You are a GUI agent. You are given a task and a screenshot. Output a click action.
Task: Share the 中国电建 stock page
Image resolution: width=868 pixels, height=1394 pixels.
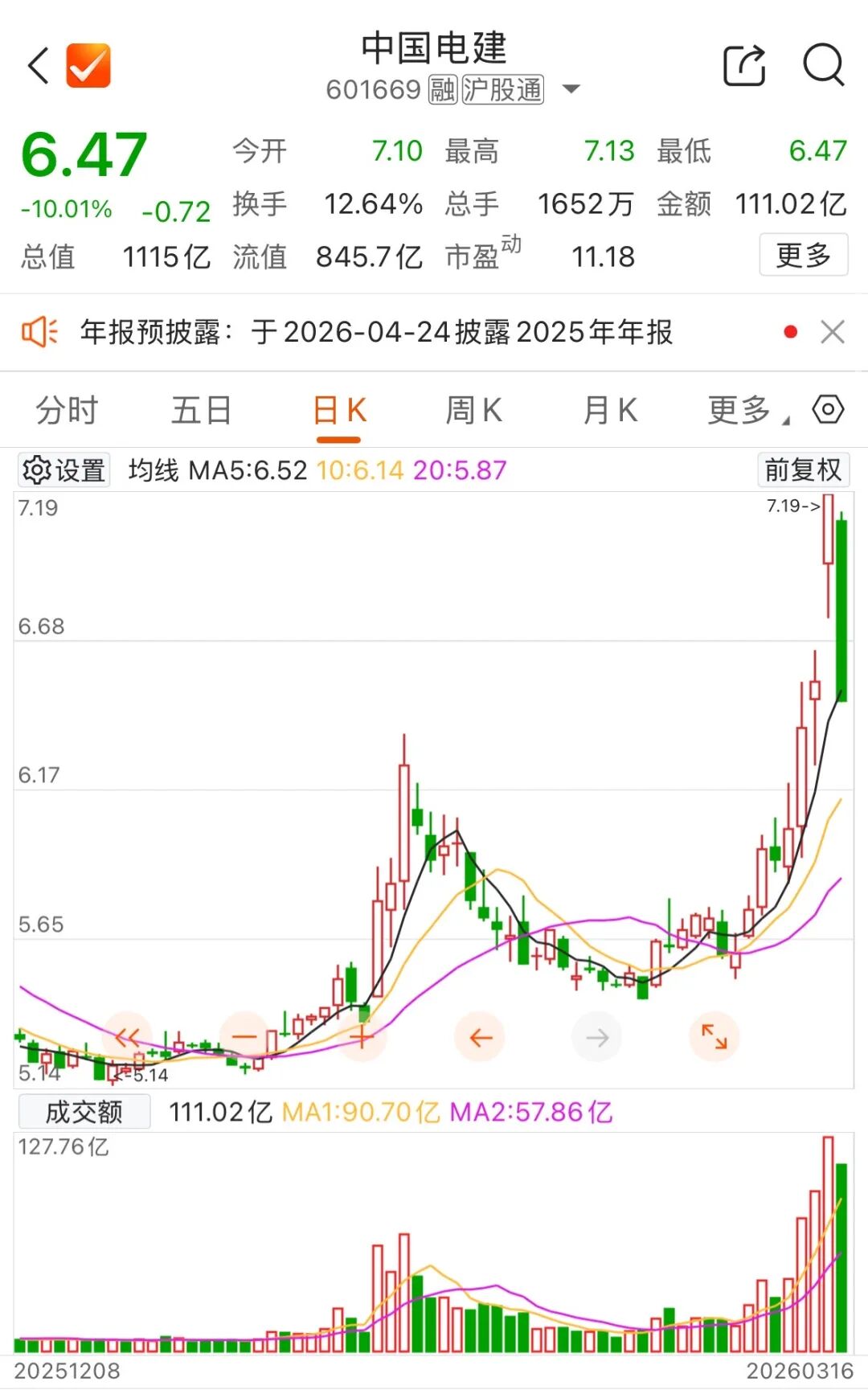point(744,65)
